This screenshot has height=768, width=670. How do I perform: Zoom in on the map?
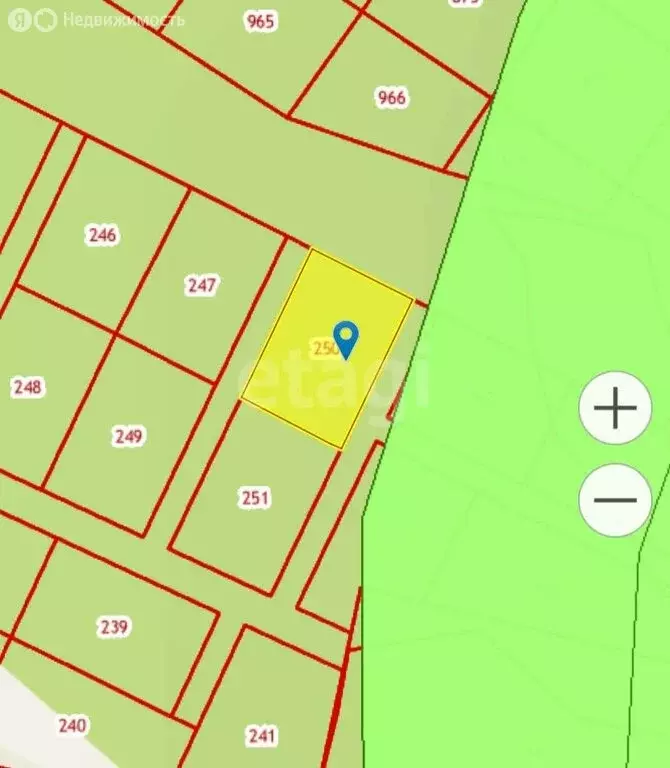pos(615,408)
